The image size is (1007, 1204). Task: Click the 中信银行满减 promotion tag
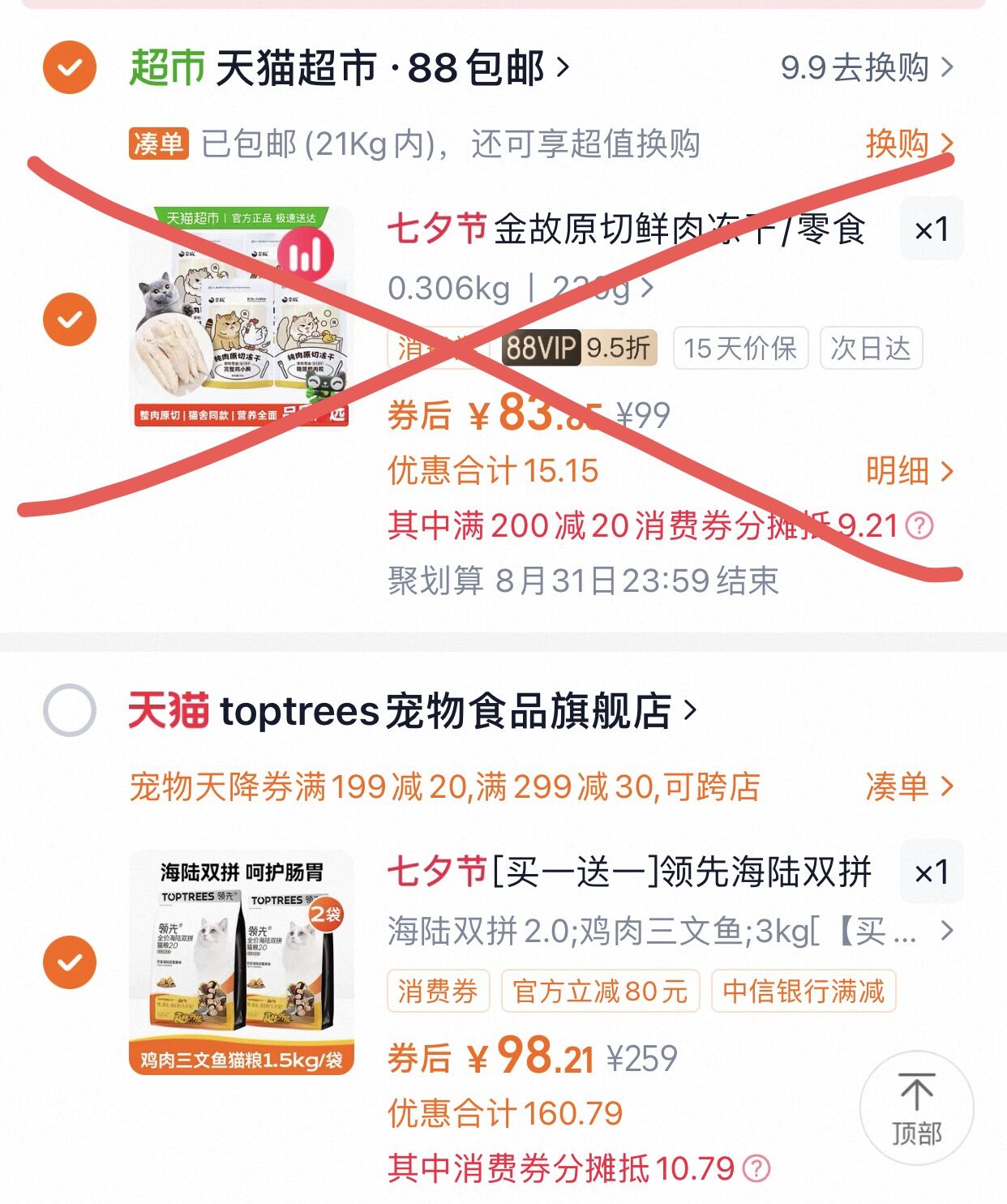click(804, 991)
